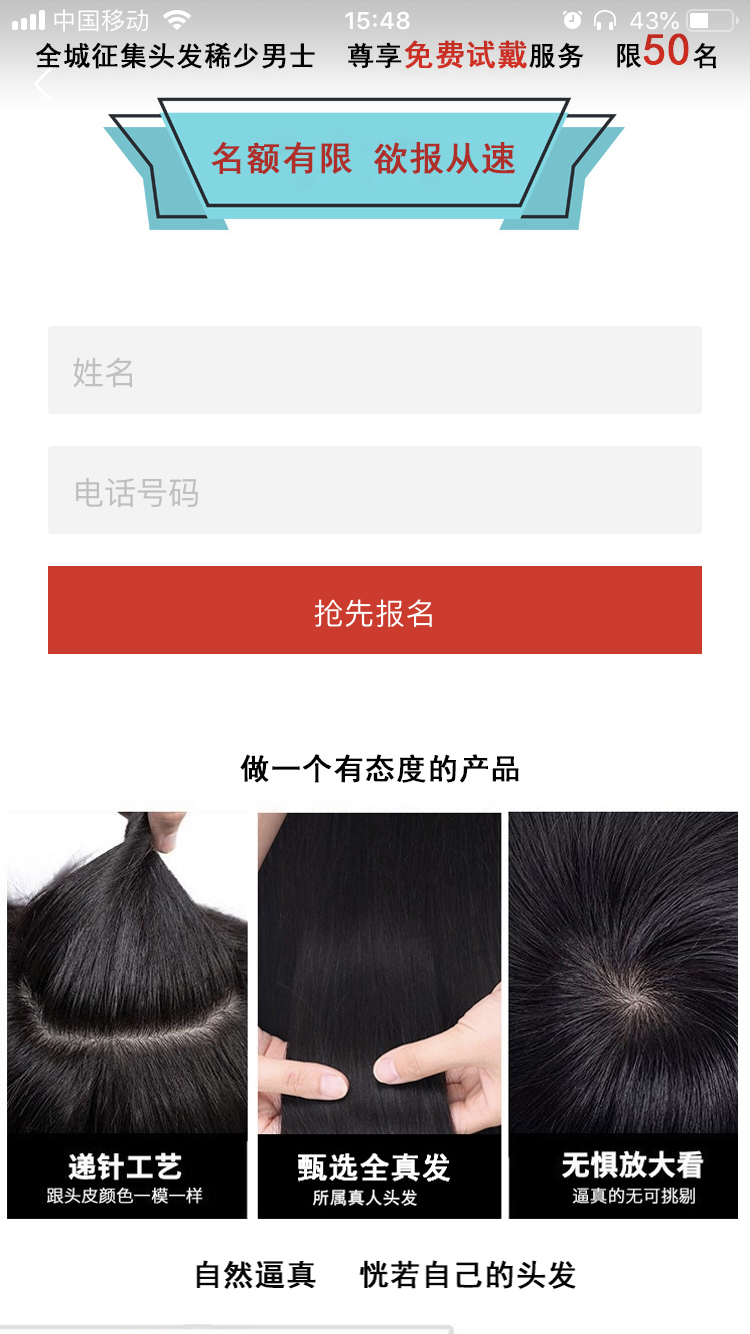This screenshot has height=1334, width=750.
Task: Submit the form with 抢先报名 button
Action: (375, 610)
